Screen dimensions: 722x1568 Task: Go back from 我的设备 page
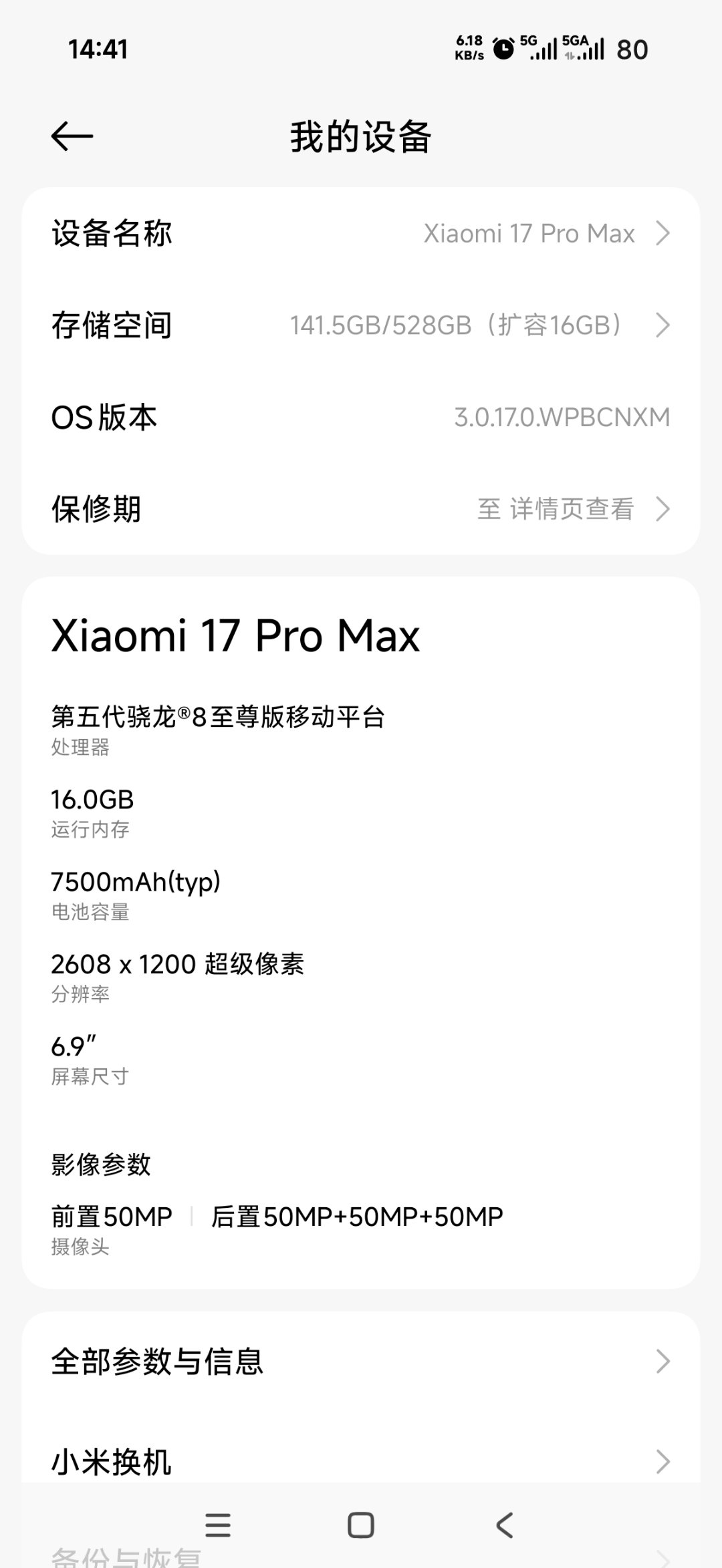pyautogui.click(x=72, y=136)
